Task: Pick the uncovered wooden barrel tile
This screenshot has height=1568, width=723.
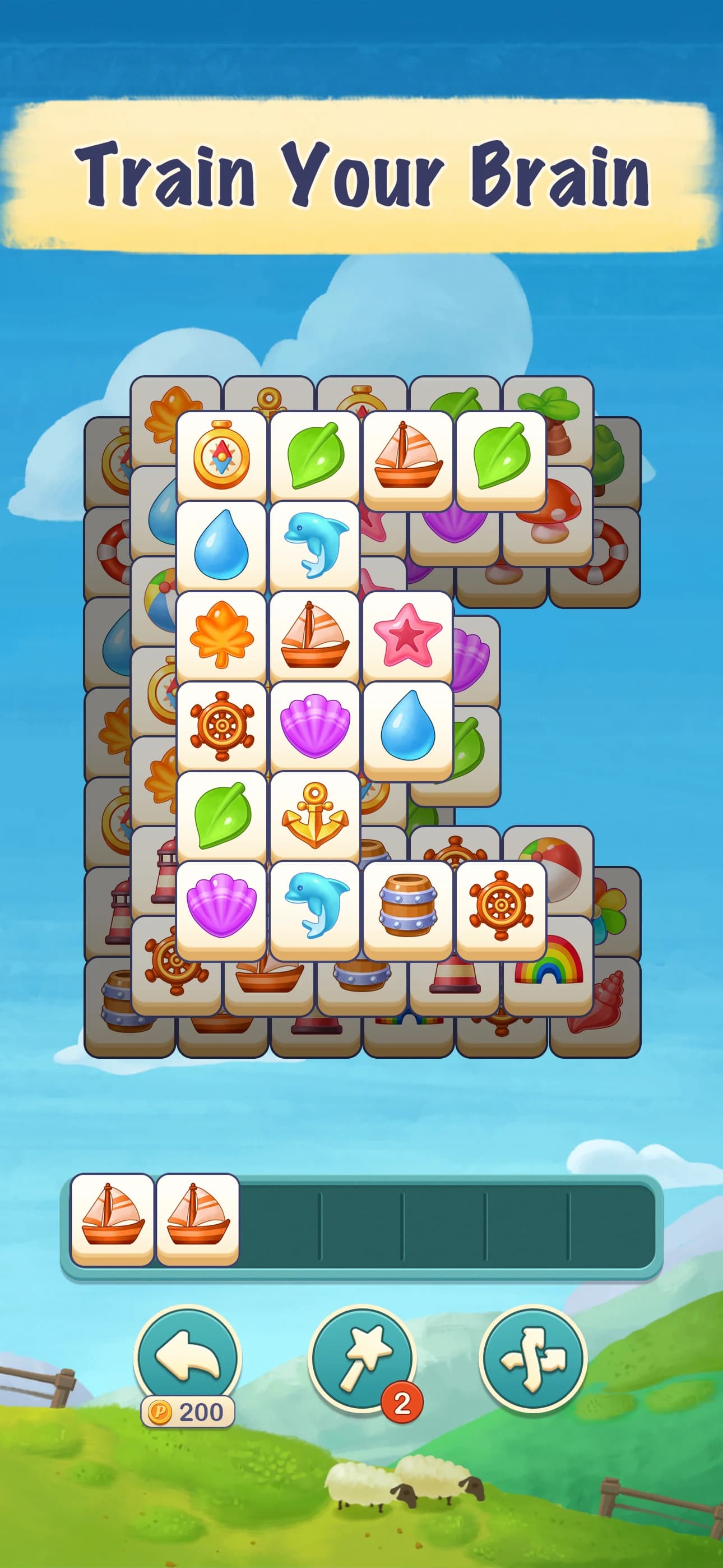Action: tap(407, 905)
